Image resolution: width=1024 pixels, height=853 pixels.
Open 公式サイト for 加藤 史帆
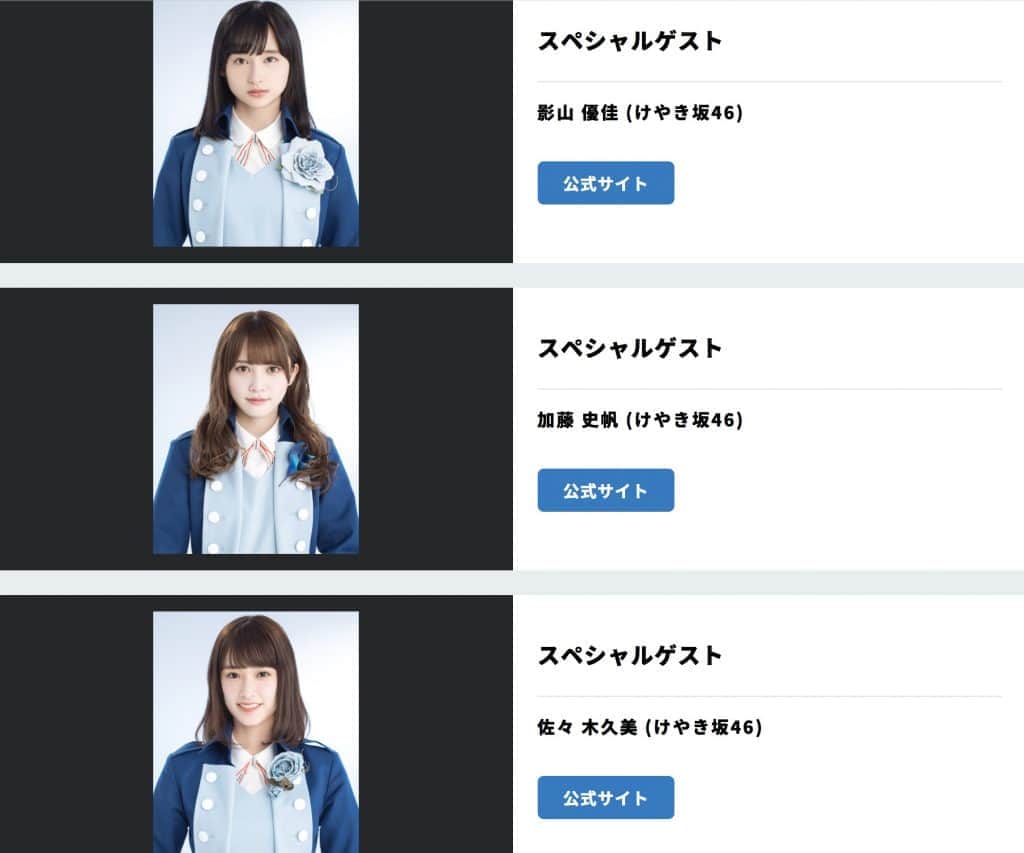[605, 490]
